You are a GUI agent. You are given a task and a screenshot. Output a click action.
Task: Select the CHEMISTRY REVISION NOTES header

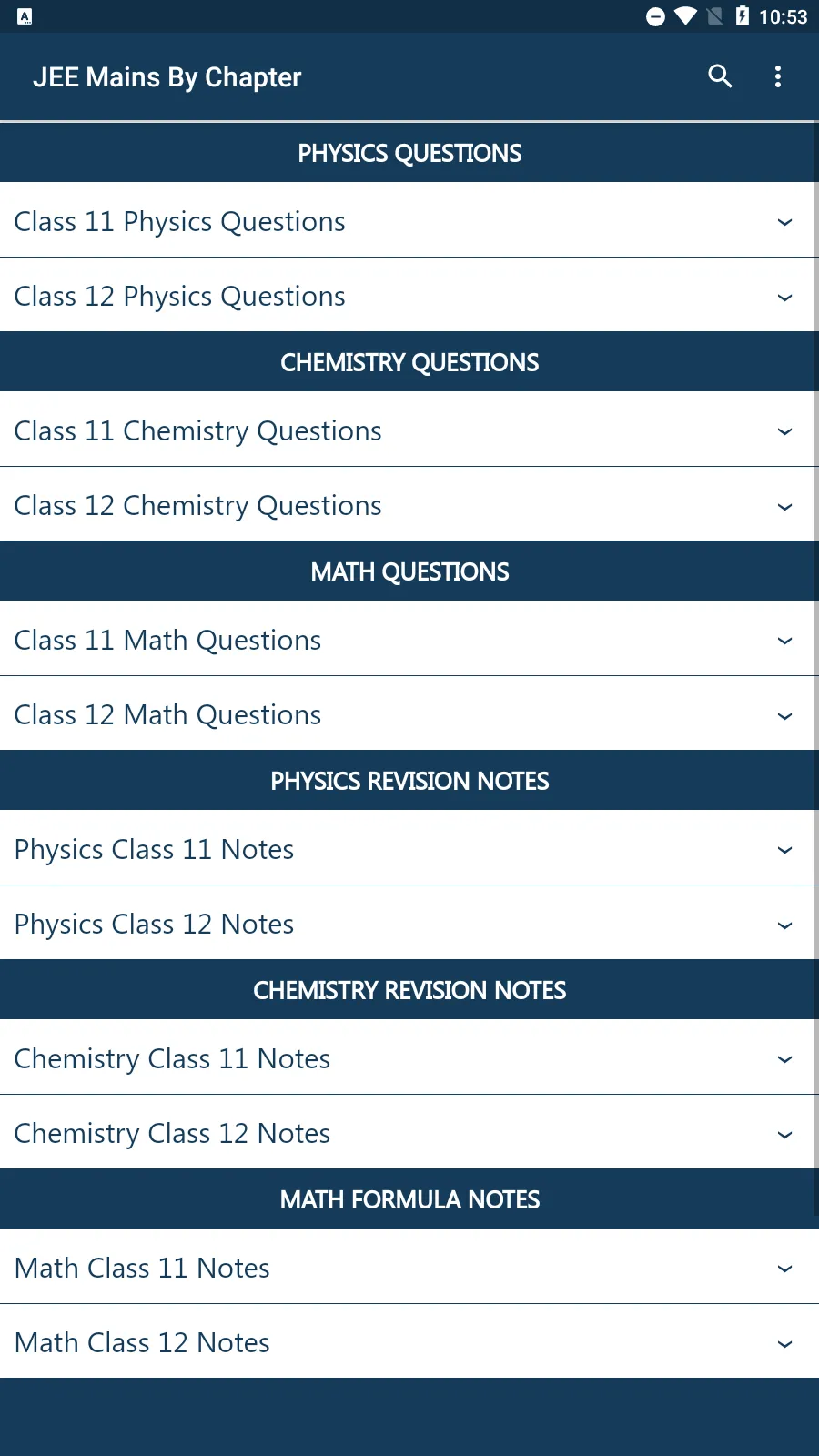click(409, 990)
